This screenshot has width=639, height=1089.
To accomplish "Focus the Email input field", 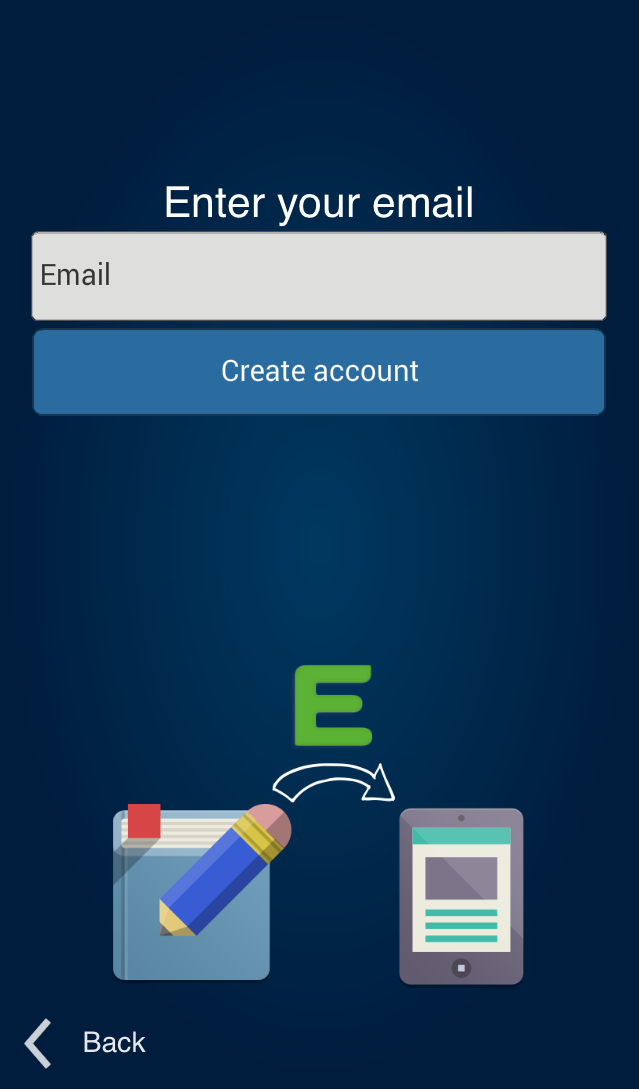I will 318,276.
